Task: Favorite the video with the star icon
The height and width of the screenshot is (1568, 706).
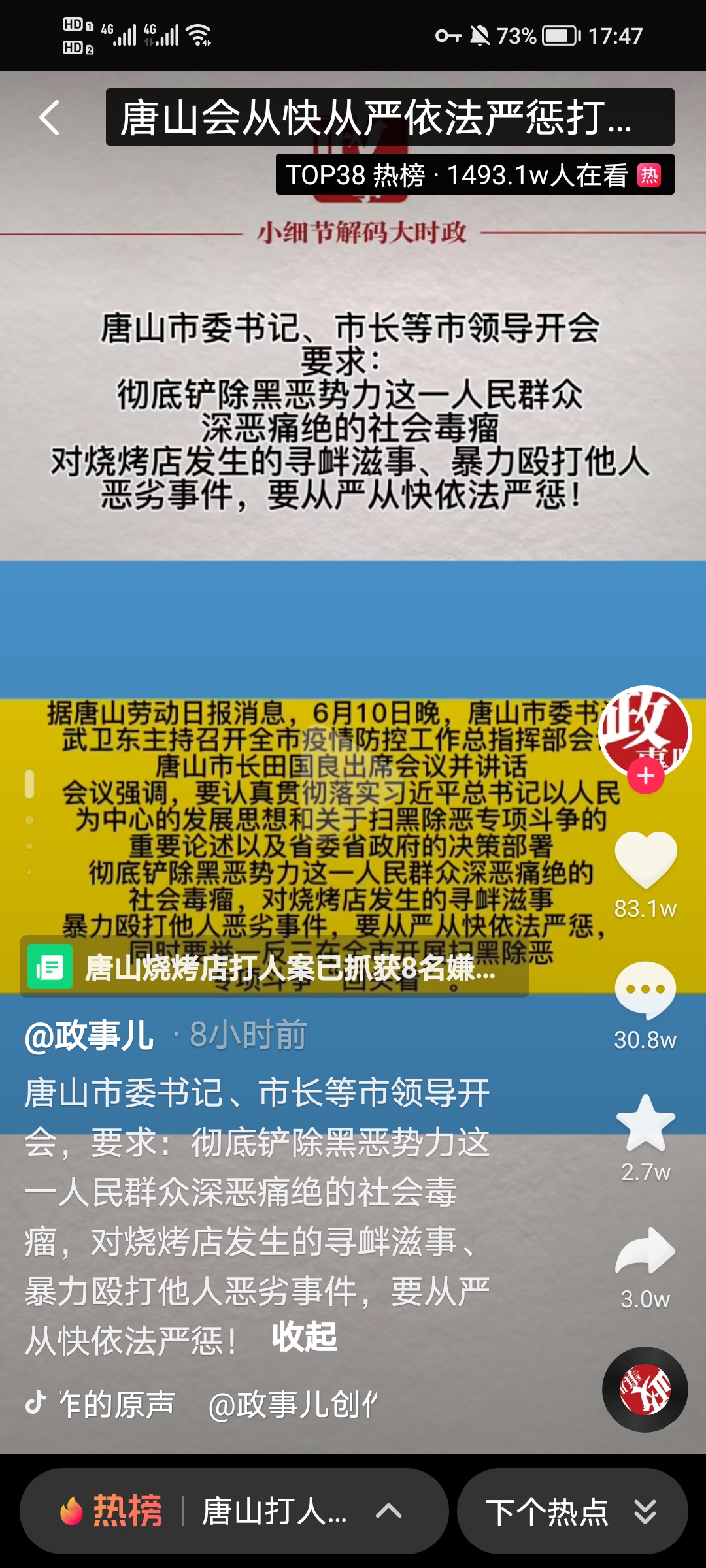Action: pyautogui.click(x=645, y=1122)
